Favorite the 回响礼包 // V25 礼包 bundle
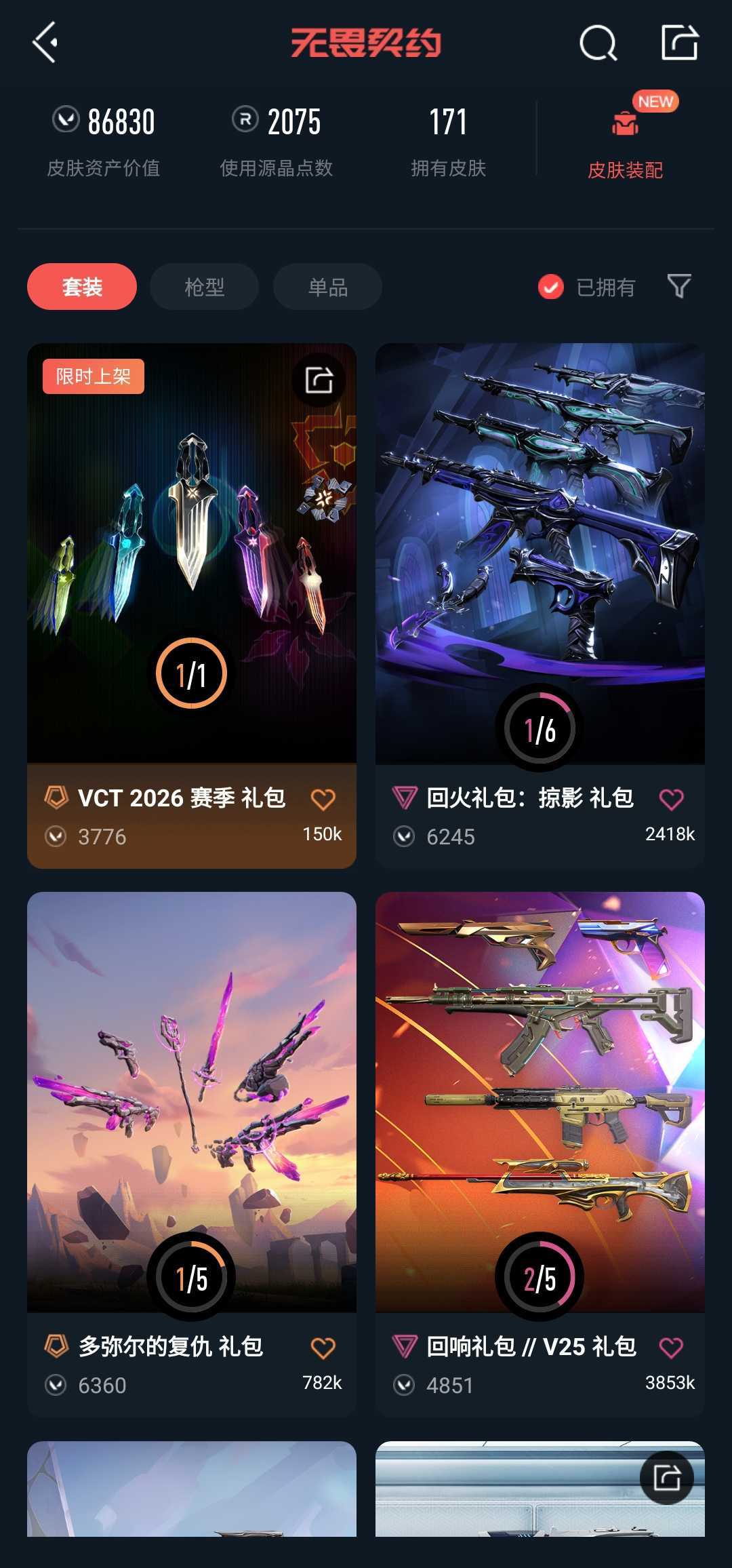Viewport: 732px width, 1568px height. point(671,1348)
